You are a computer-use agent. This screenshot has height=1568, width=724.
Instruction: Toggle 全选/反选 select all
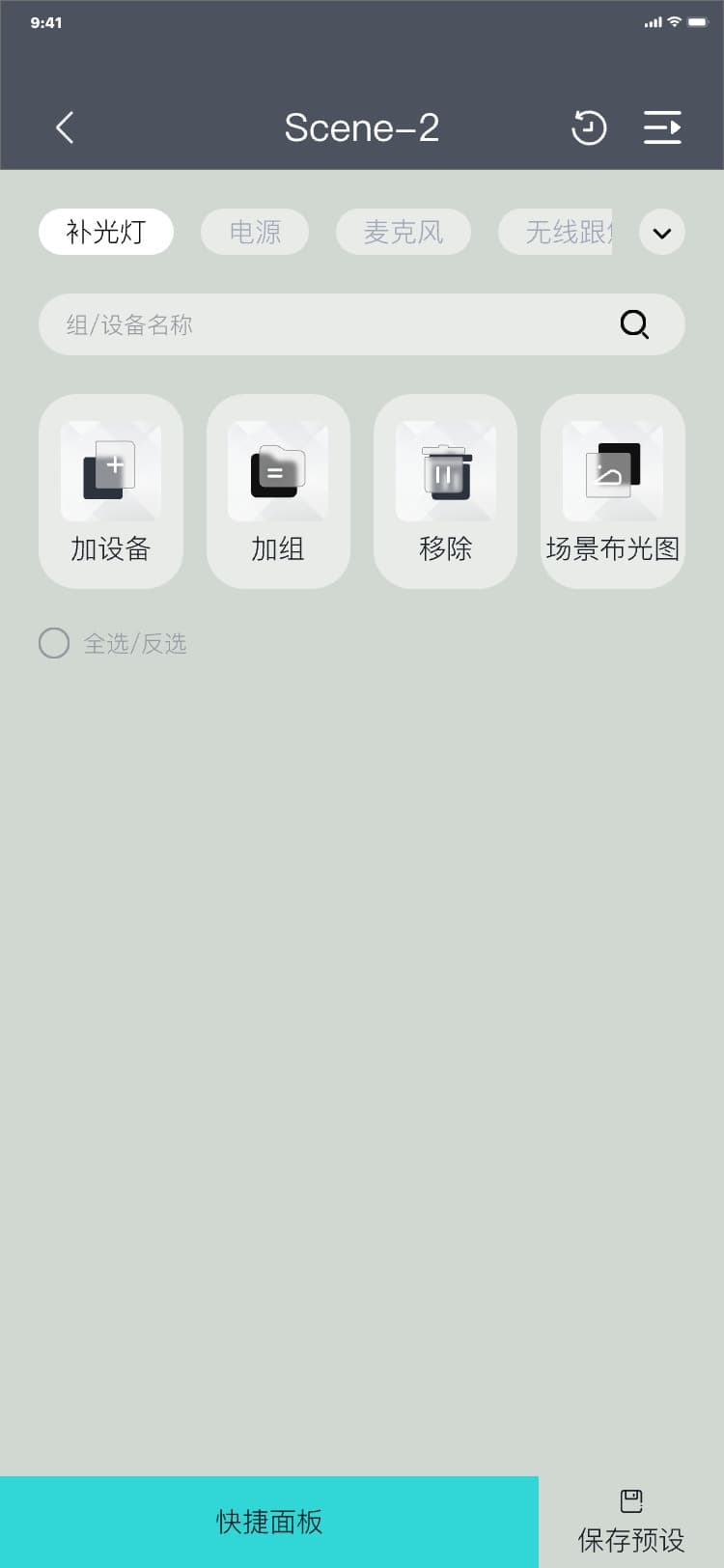coord(54,643)
